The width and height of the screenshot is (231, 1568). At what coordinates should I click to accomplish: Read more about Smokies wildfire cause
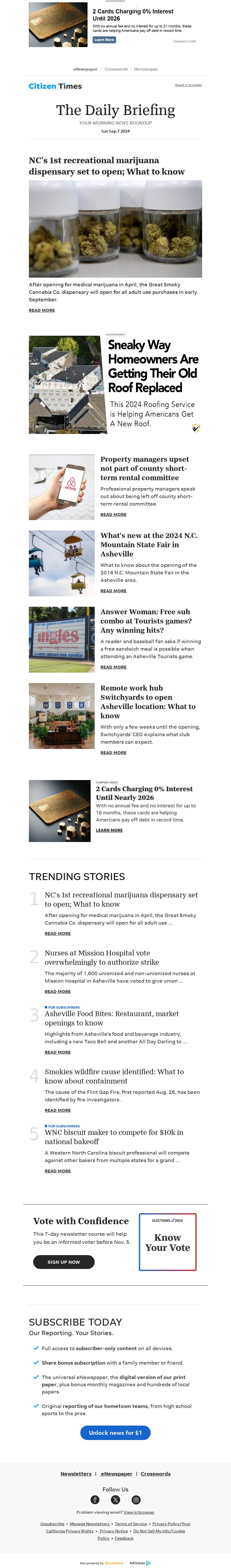(x=58, y=1110)
